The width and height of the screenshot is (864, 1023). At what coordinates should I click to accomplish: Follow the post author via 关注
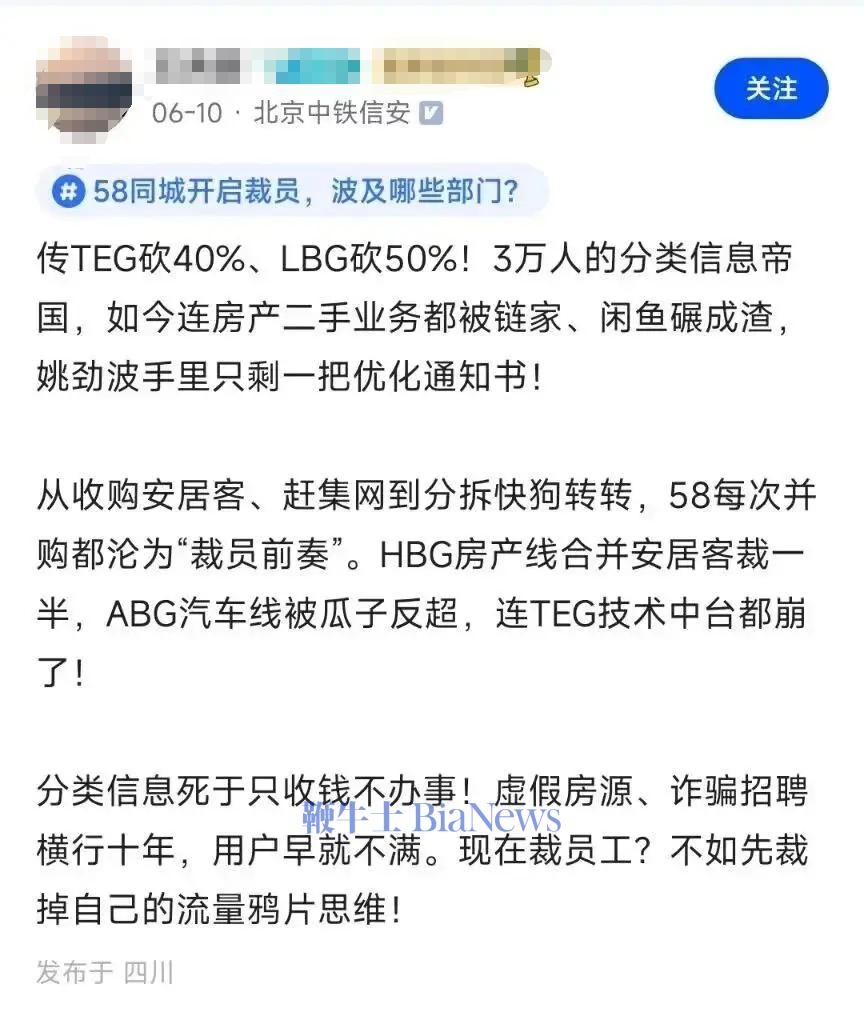(x=770, y=89)
